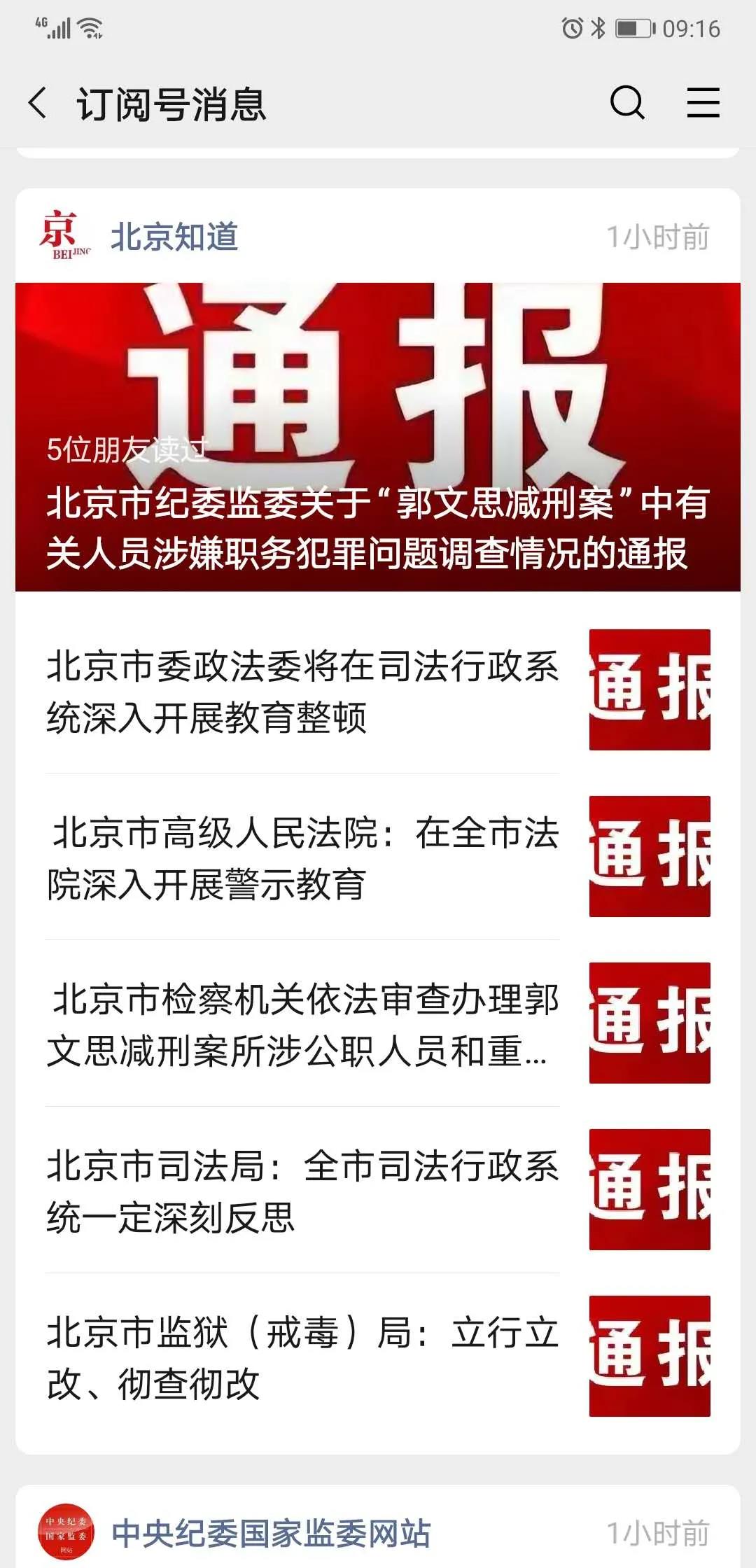Screen dimensions: 756x1568
Task: Open 北京知道 account page
Action: point(174,237)
